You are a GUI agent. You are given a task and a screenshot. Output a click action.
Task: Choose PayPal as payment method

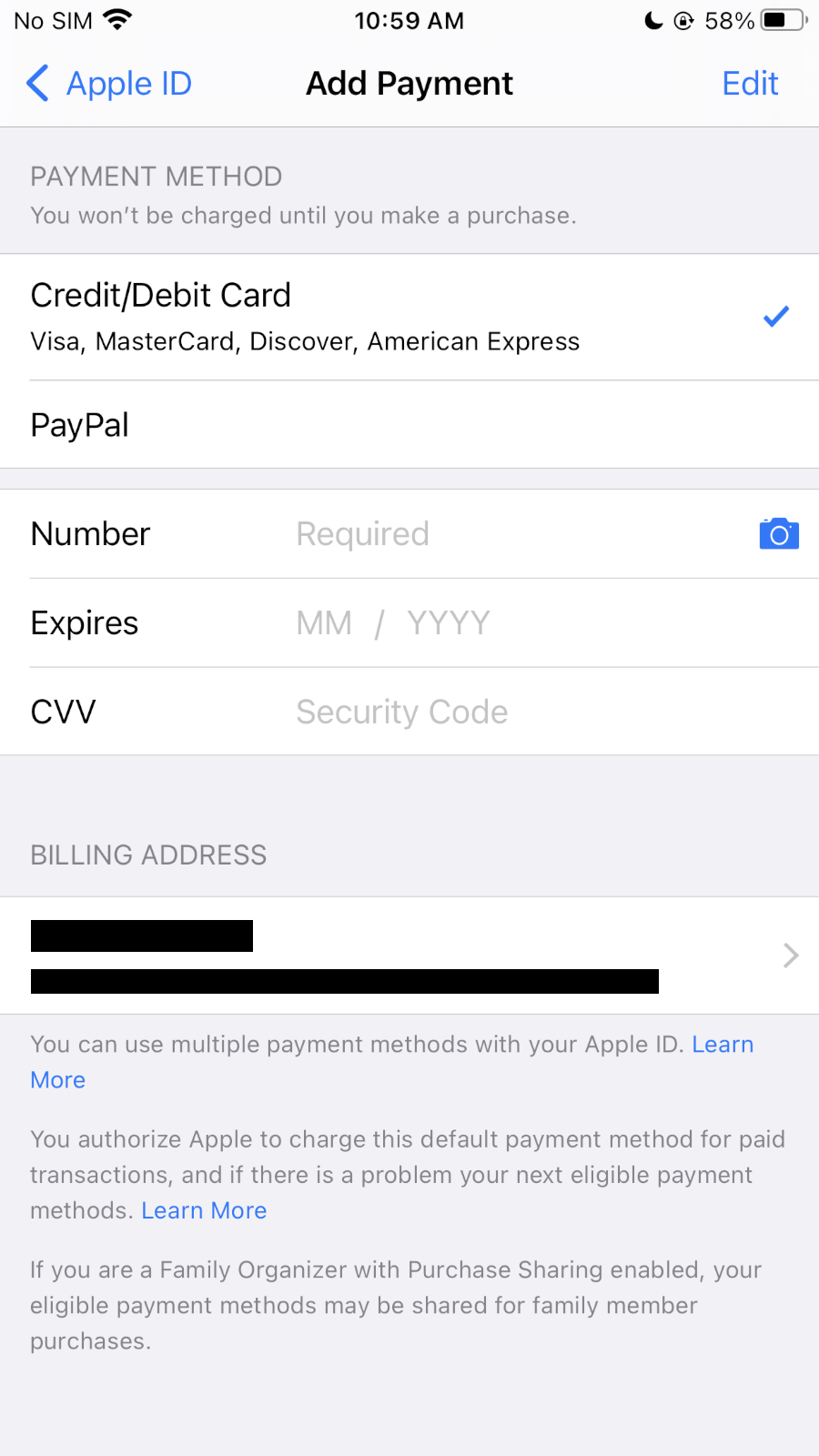coord(409,425)
